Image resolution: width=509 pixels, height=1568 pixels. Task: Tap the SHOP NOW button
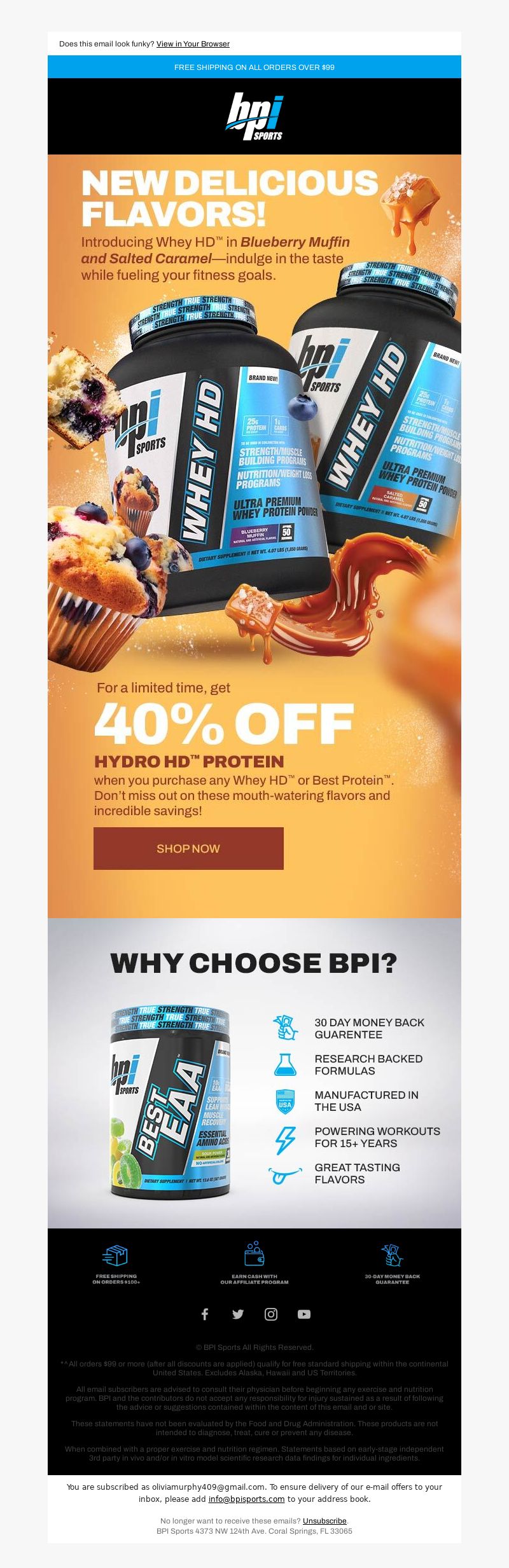click(188, 848)
